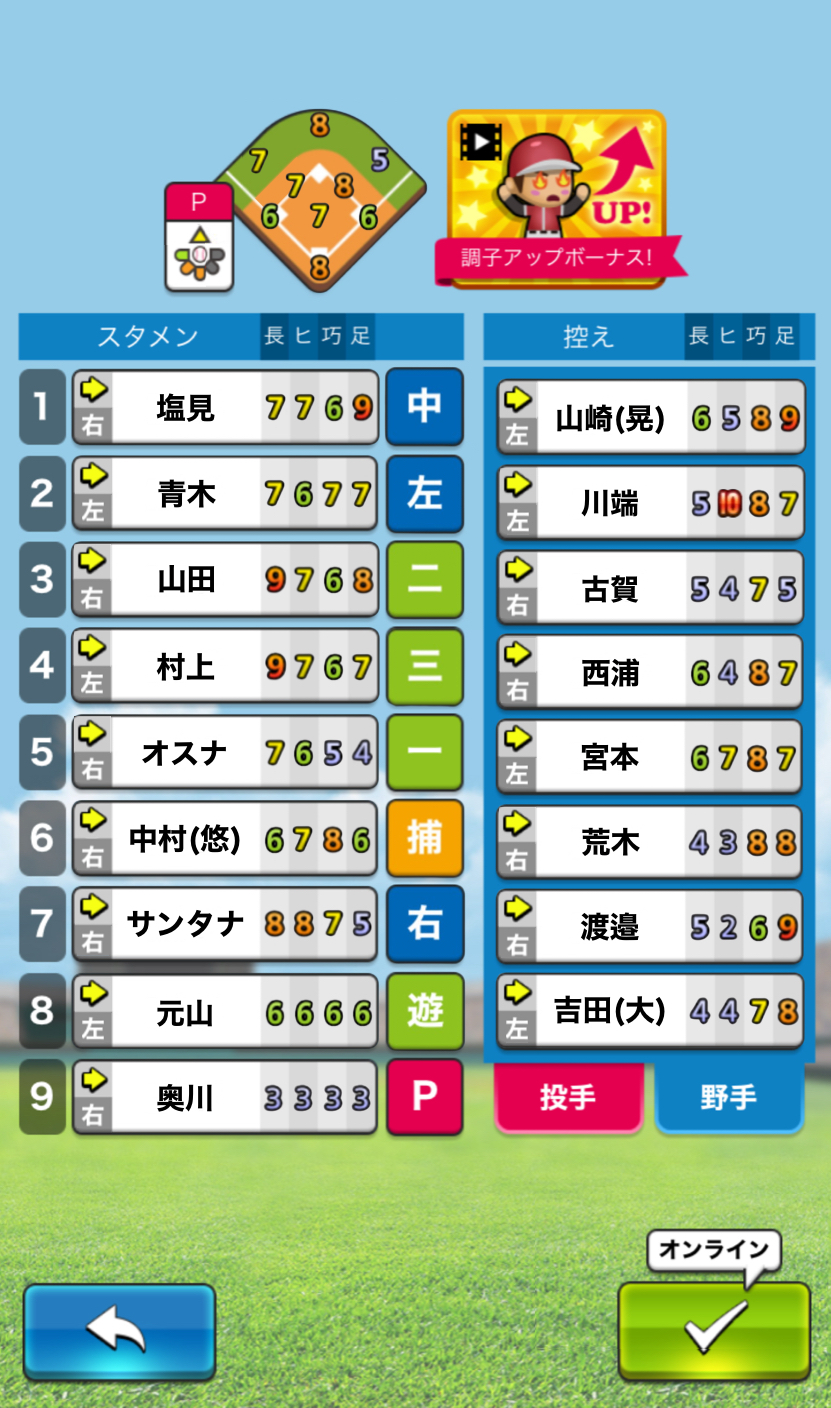Screen dimensions: 831x1408
Task: Switch to the 投手 tab
Action: tap(568, 1097)
